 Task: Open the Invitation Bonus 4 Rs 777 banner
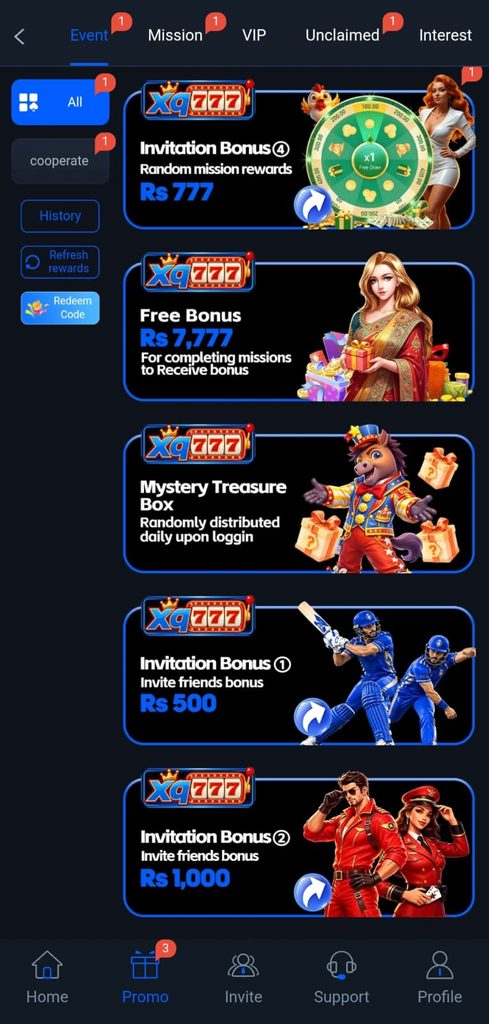(x=299, y=155)
